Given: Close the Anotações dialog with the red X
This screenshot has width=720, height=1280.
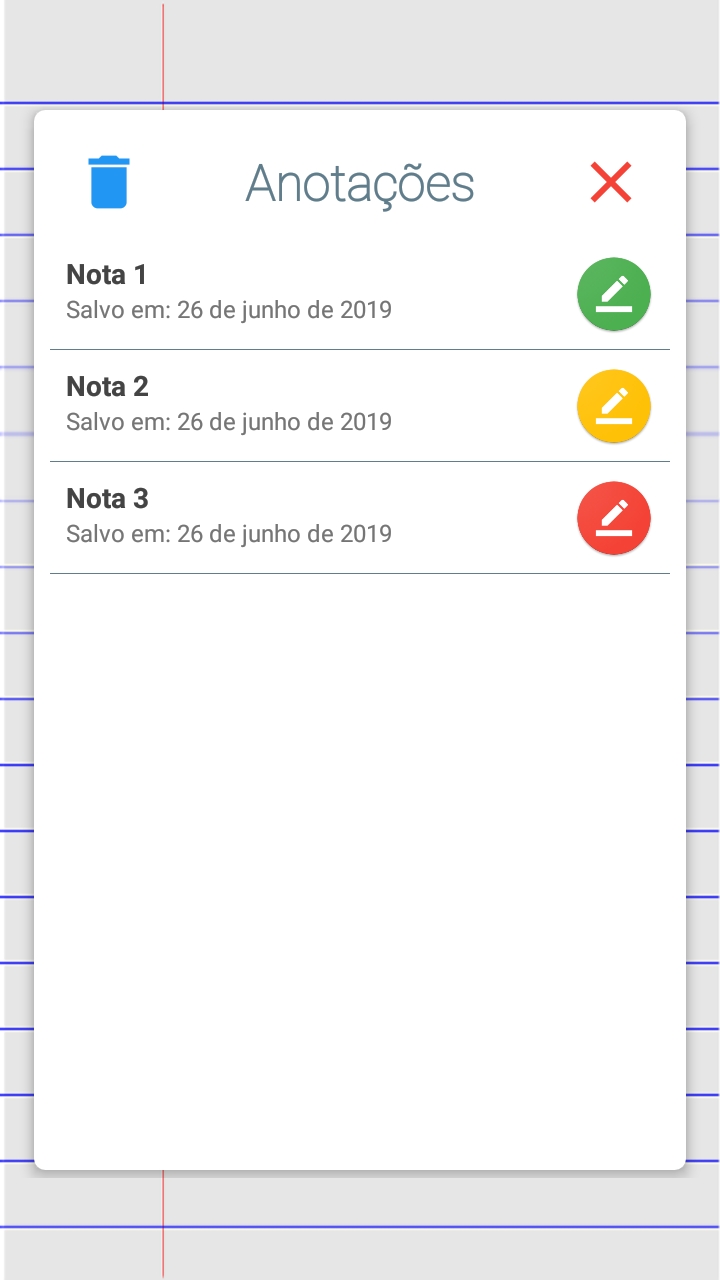Looking at the screenshot, I should pyautogui.click(x=610, y=182).
